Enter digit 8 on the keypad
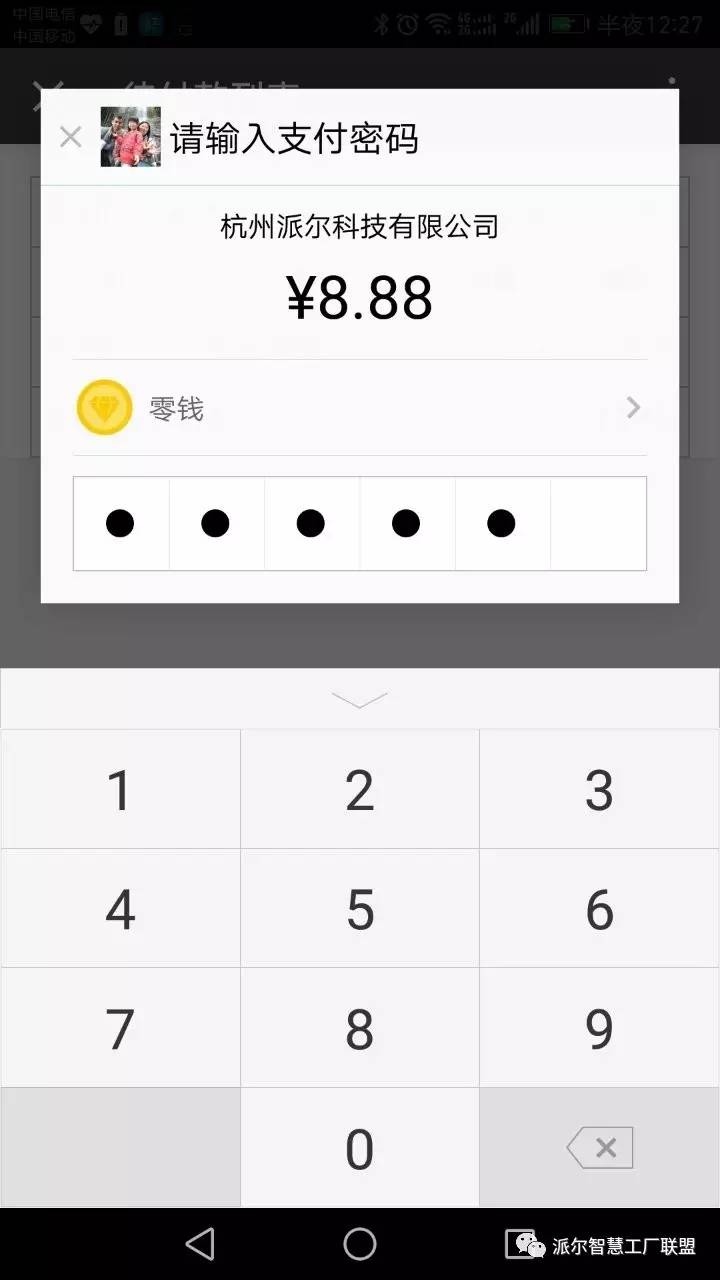Image resolution: width=720 pixels, height=1280 pixels. tap(360, 1028)
